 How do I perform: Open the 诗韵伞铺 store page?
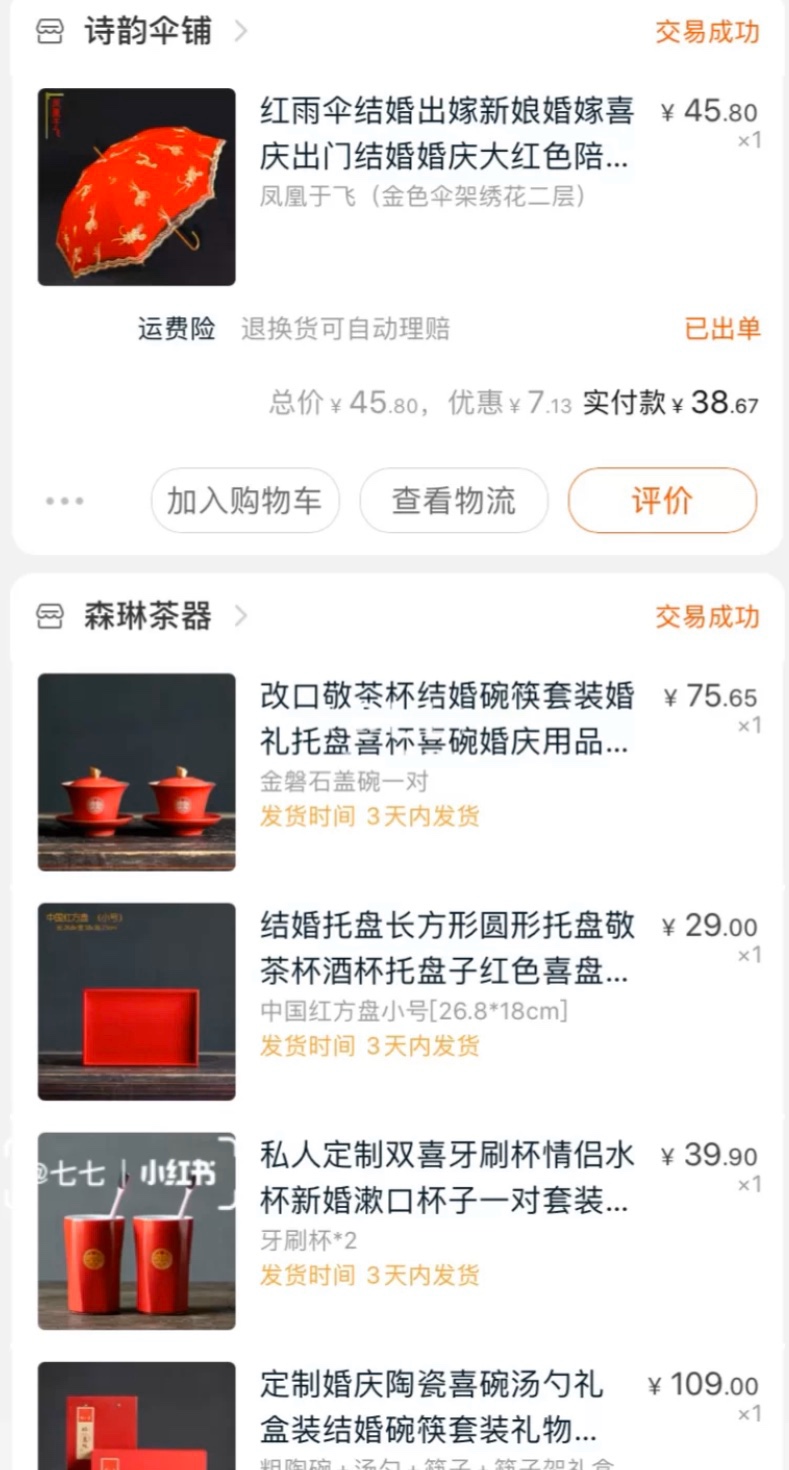(148, 32)
